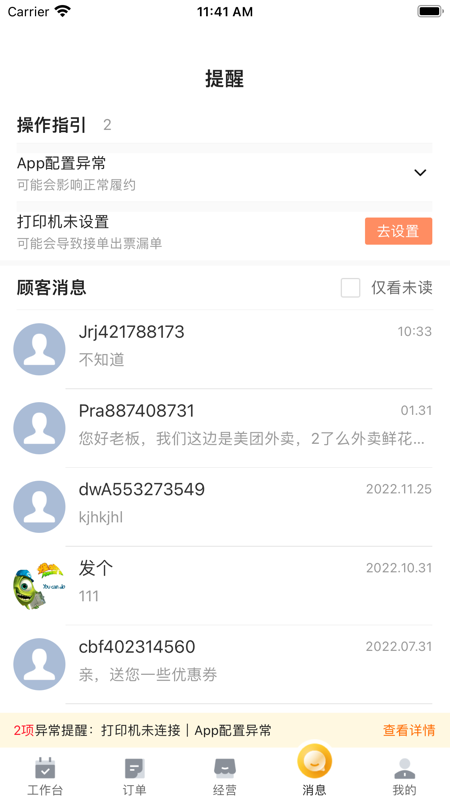Switch to the 工作台 tab
This screenshot has height=800, width=450.
point(45,776)
